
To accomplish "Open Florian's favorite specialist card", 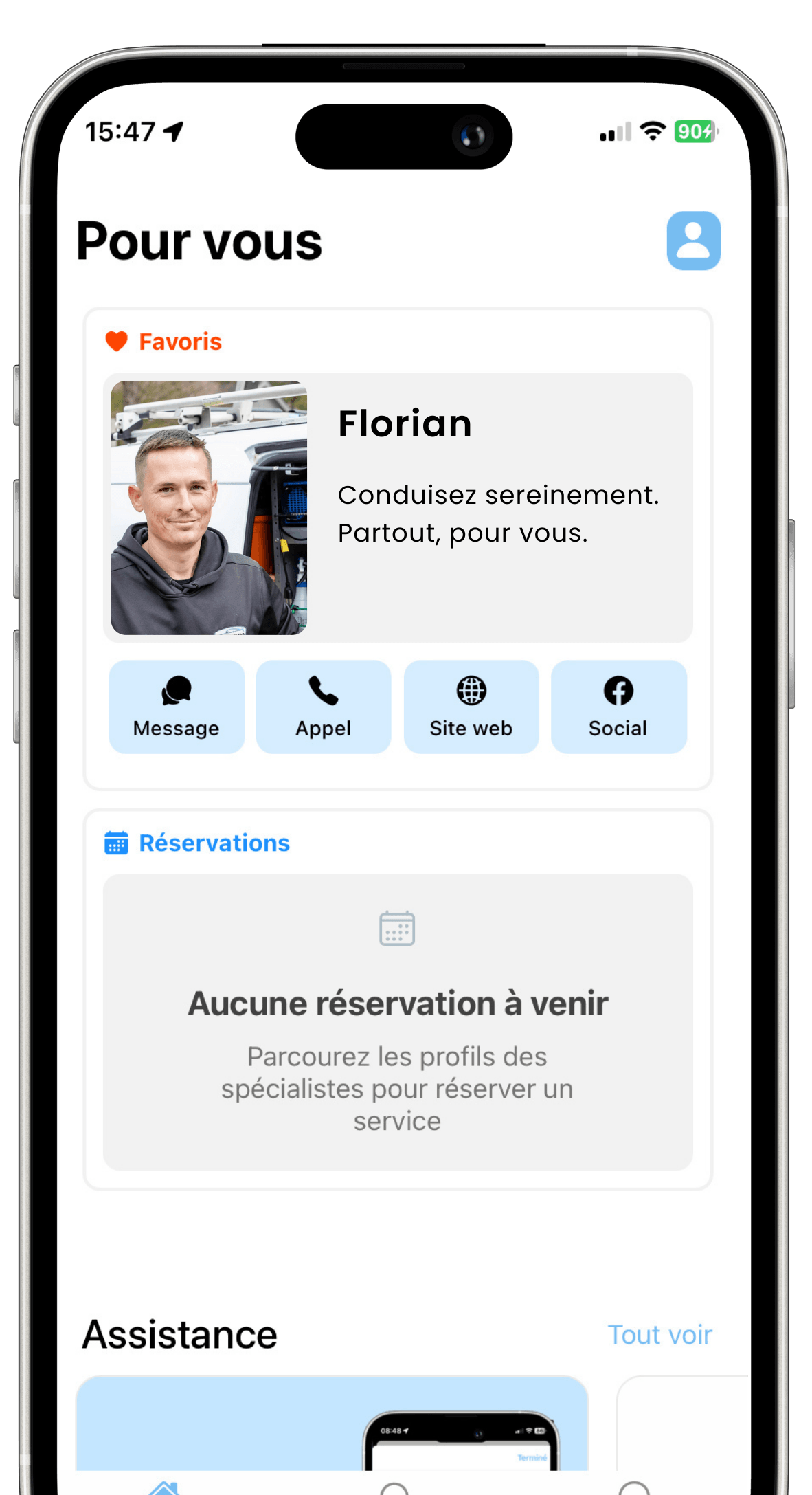I will click(x=398, y=507).
